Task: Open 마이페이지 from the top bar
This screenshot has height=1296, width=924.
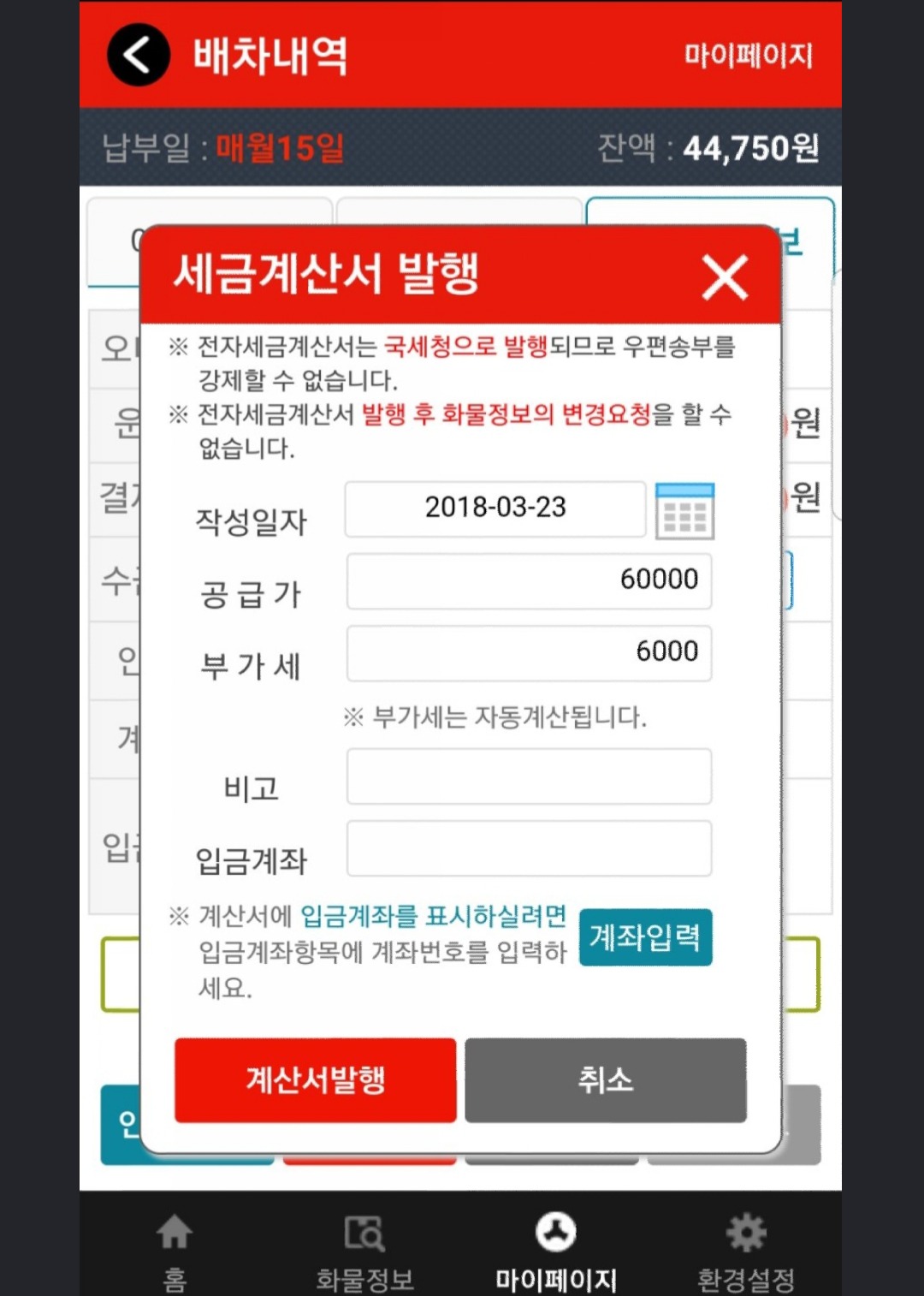Action: click(748, 56)
